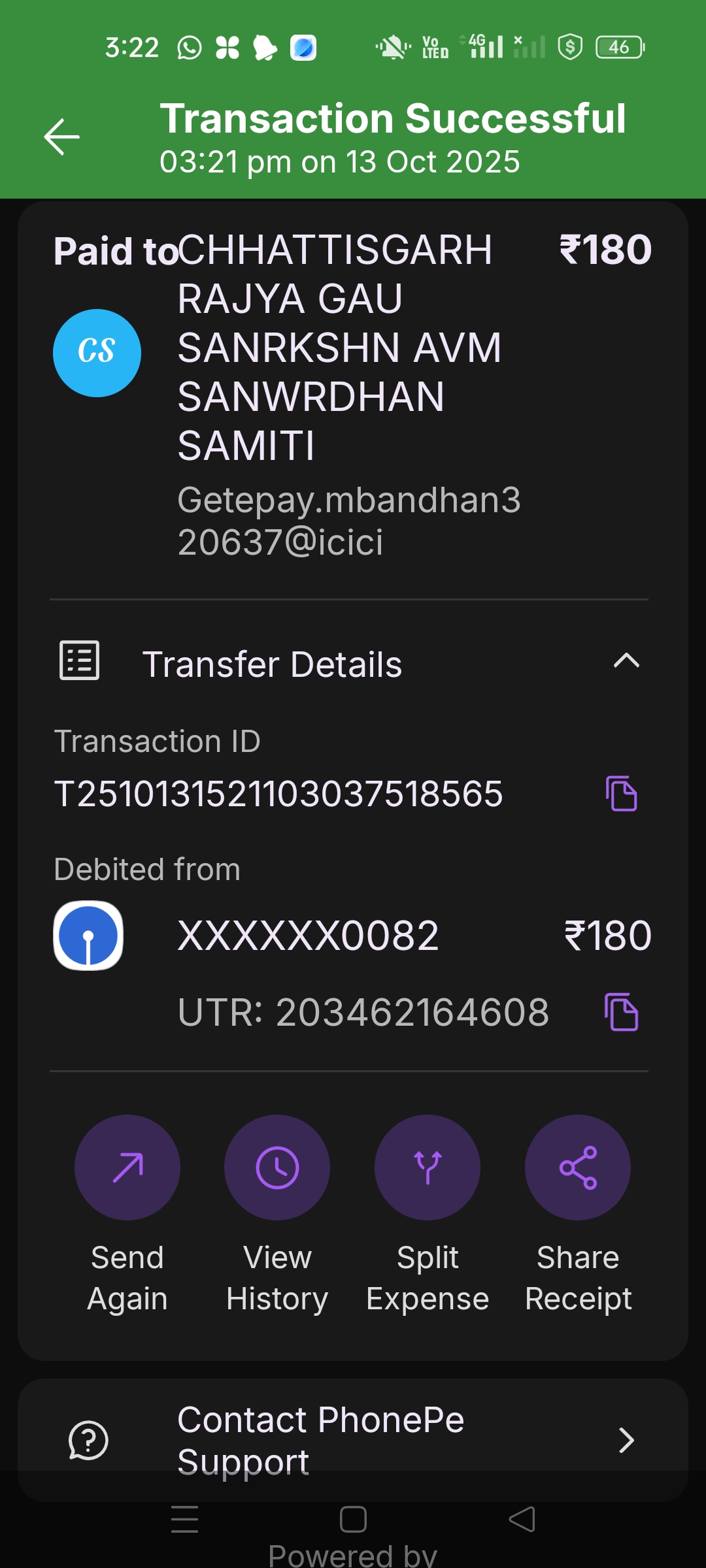The image size is (706, 1568).
Task: Copy the UTR number
Action: point(621,1012)
